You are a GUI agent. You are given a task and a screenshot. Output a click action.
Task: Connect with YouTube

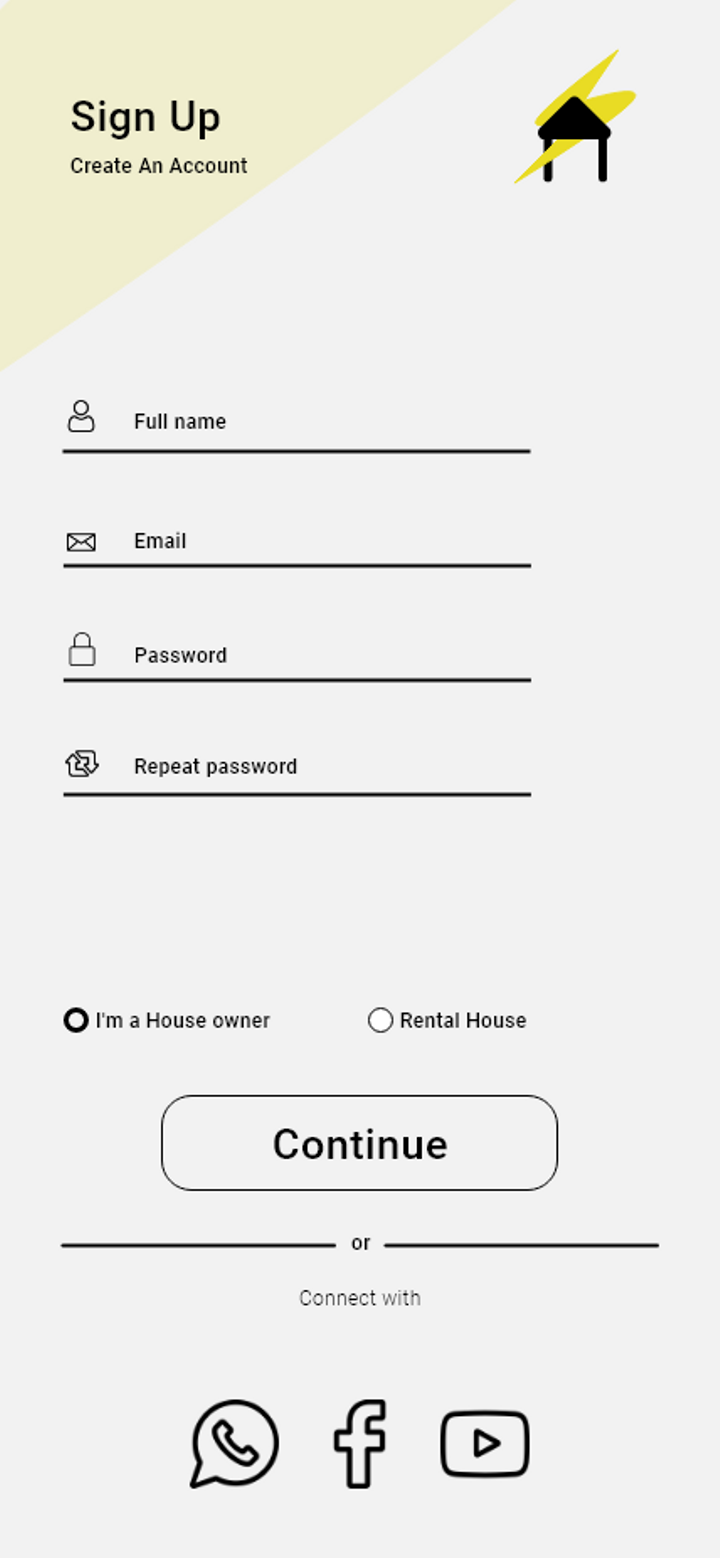click(485, 1443)
